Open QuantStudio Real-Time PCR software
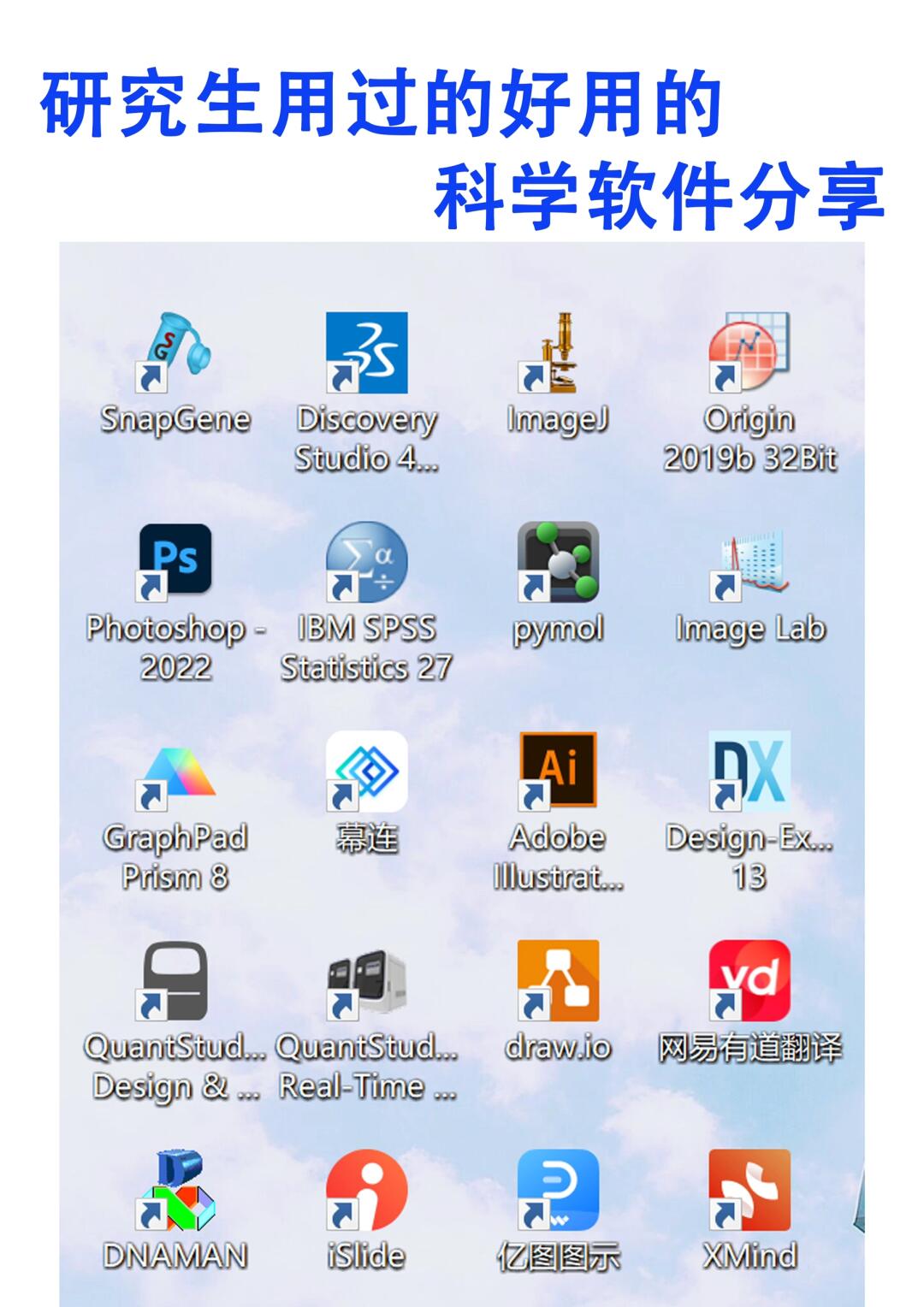 pos(368,979)
